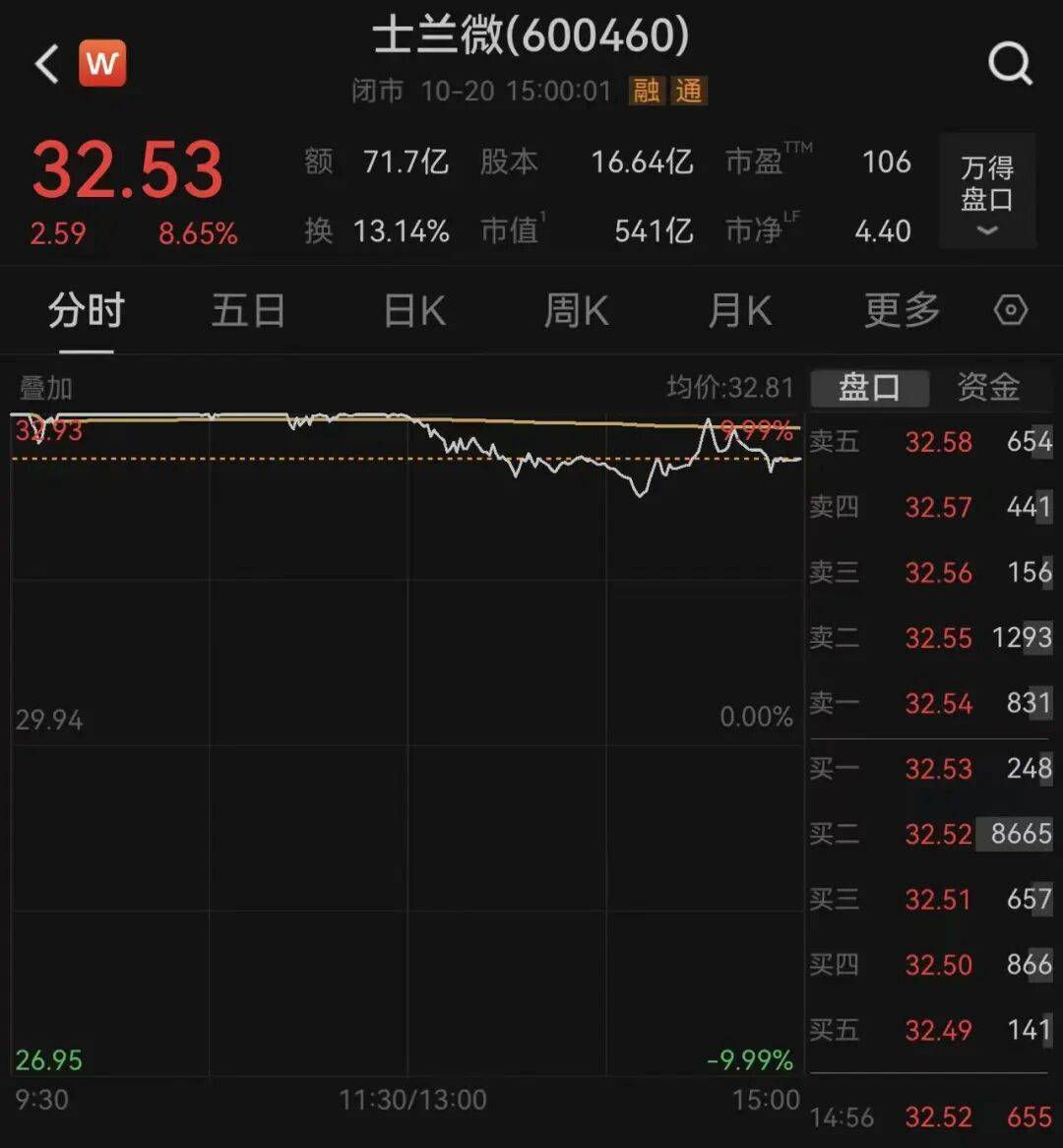Image resolution: width=1063 pixels, height=1148 pixels.
Task: Tap the orange W logo icon
Action: [102, 65]
